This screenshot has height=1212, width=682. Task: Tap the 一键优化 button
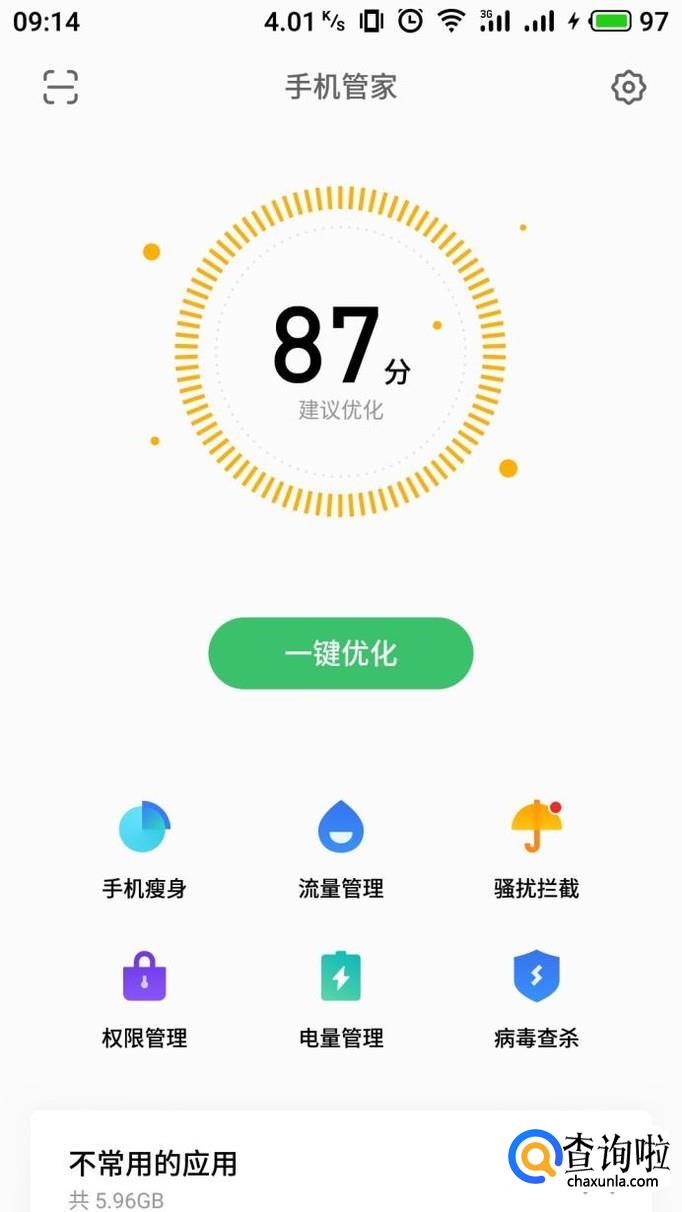click(340, 653)
